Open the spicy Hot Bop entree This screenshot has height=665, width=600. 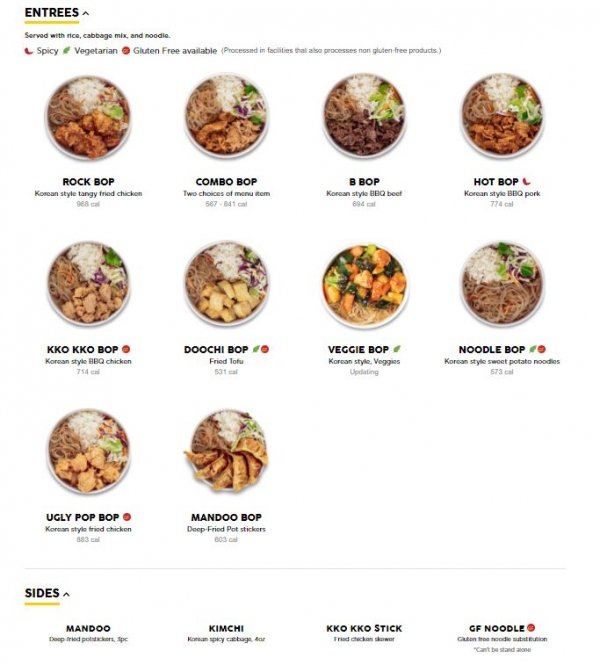pyautogui.click(x=502, y=118)
